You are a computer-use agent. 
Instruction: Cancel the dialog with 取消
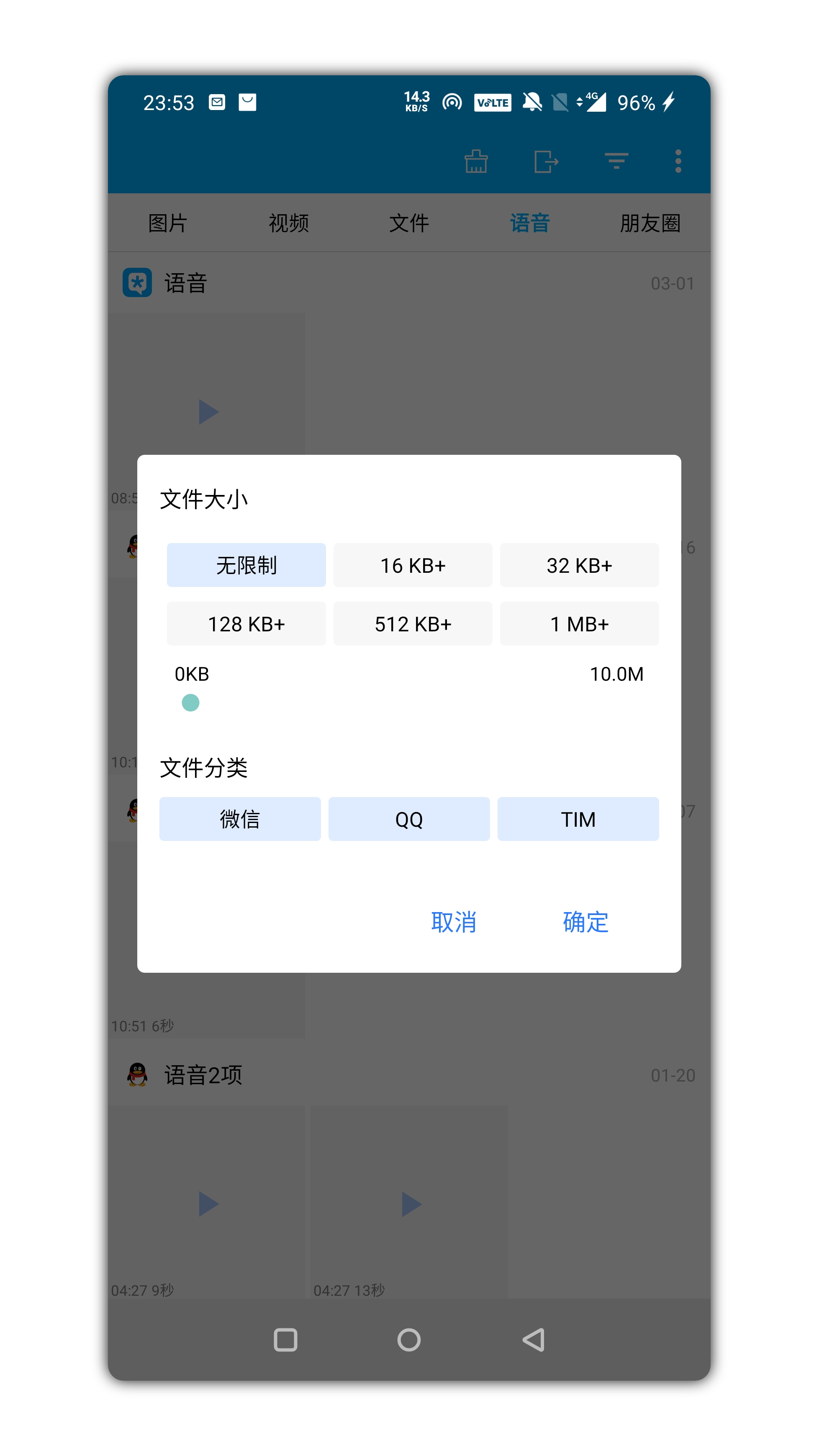pos(453,922)
